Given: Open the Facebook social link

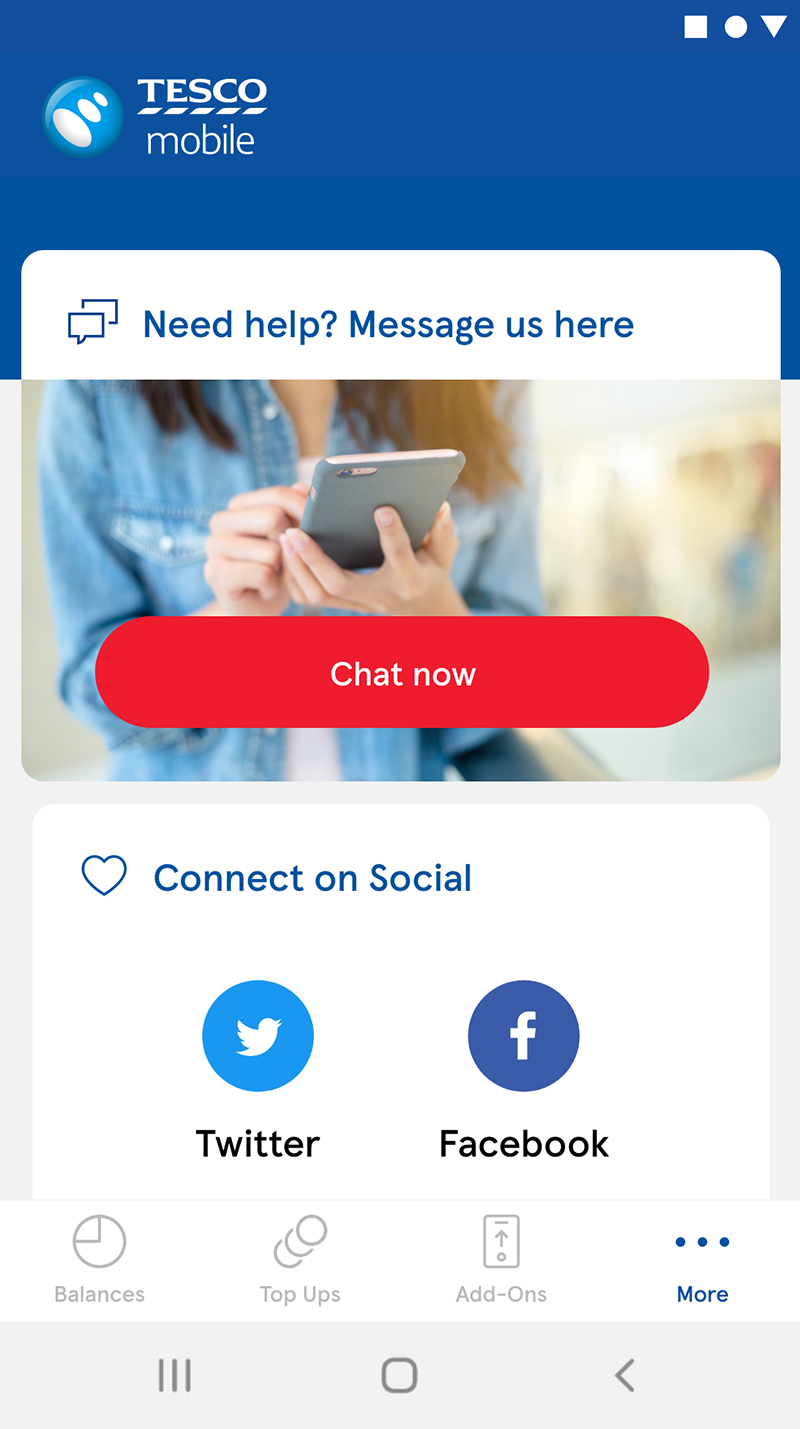Looking at the screenshot, I should click(523, 1036).
